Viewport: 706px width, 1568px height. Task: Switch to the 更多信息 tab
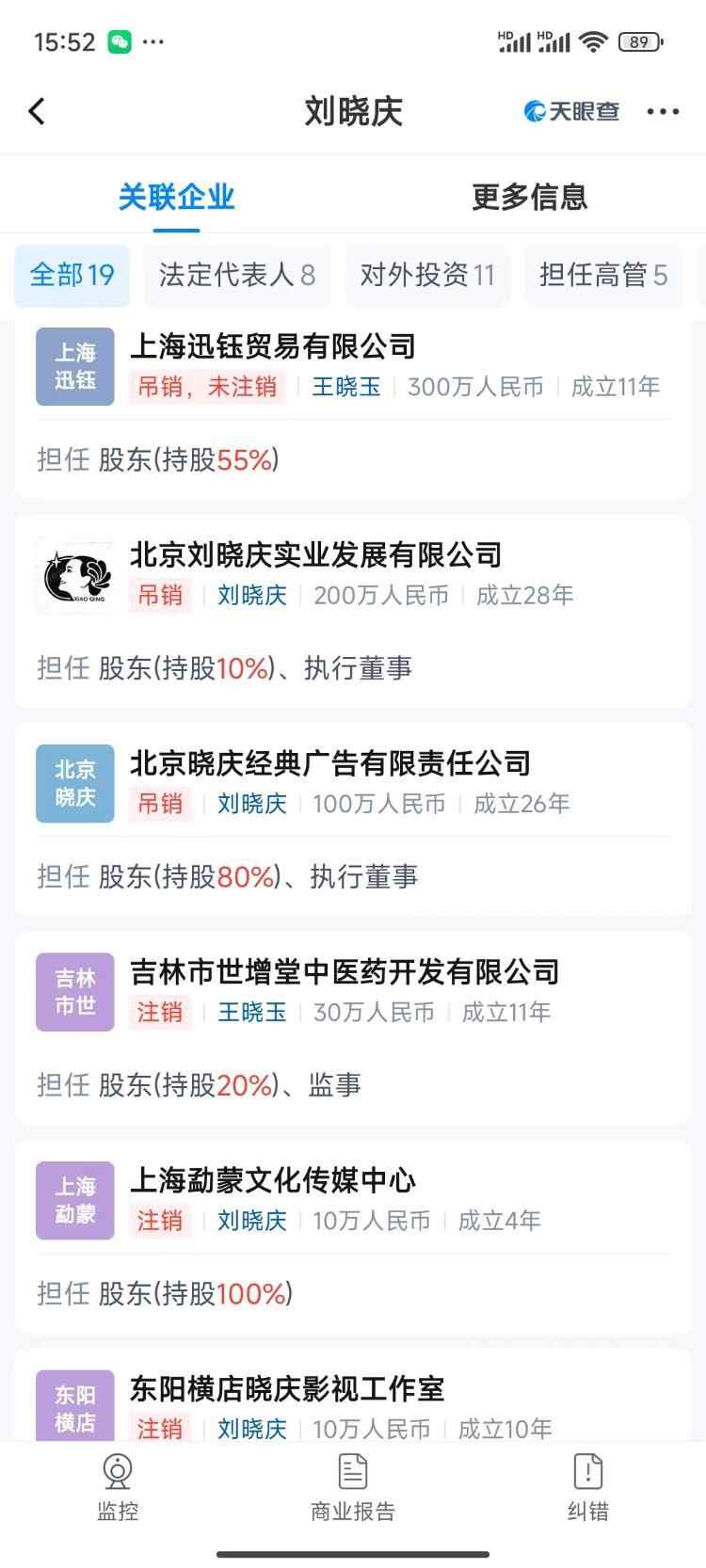coord(529,197)
